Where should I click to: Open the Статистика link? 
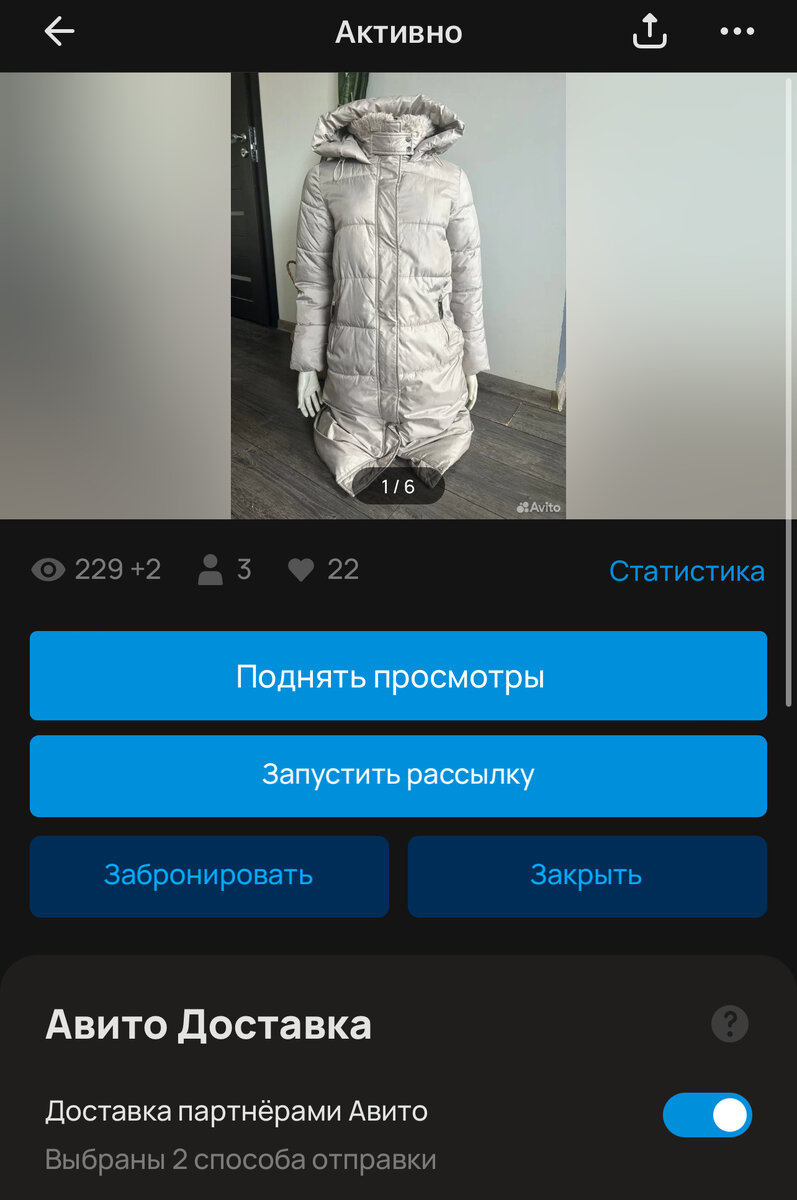pyautogui.click(x=687, y=571)
